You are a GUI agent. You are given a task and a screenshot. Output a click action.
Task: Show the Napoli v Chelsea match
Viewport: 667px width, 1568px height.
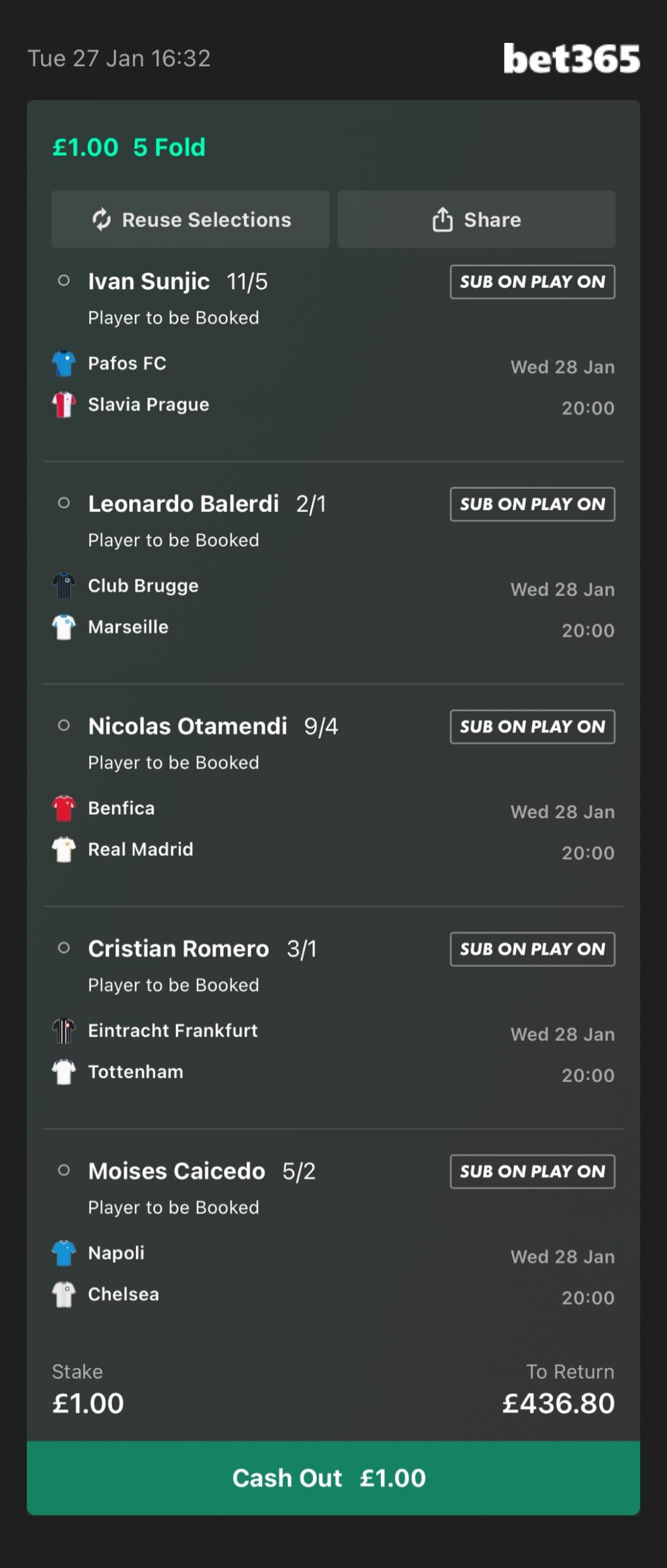124,1273
